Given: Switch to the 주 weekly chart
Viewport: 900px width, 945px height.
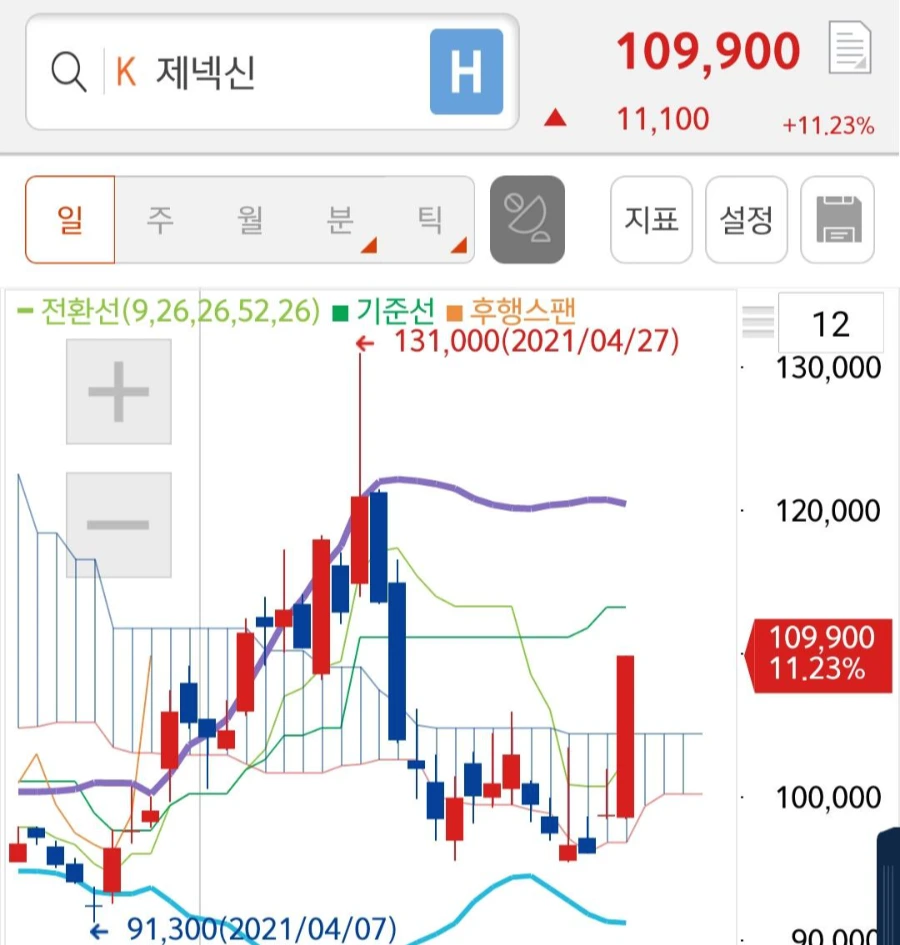Looking at the screenshot, I should [x=160, y=219].
